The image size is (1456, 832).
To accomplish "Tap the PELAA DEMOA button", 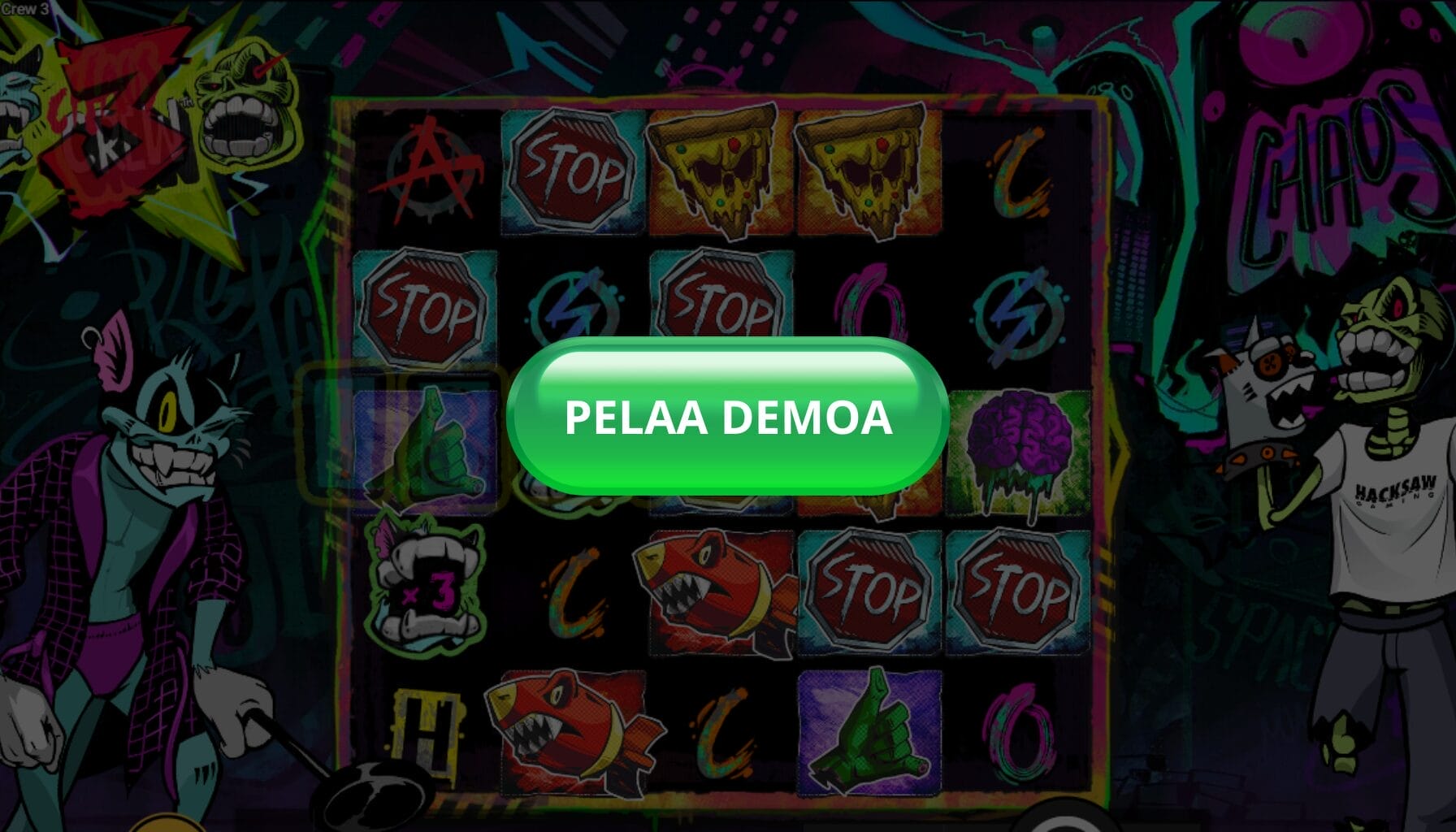I will 728,416.
